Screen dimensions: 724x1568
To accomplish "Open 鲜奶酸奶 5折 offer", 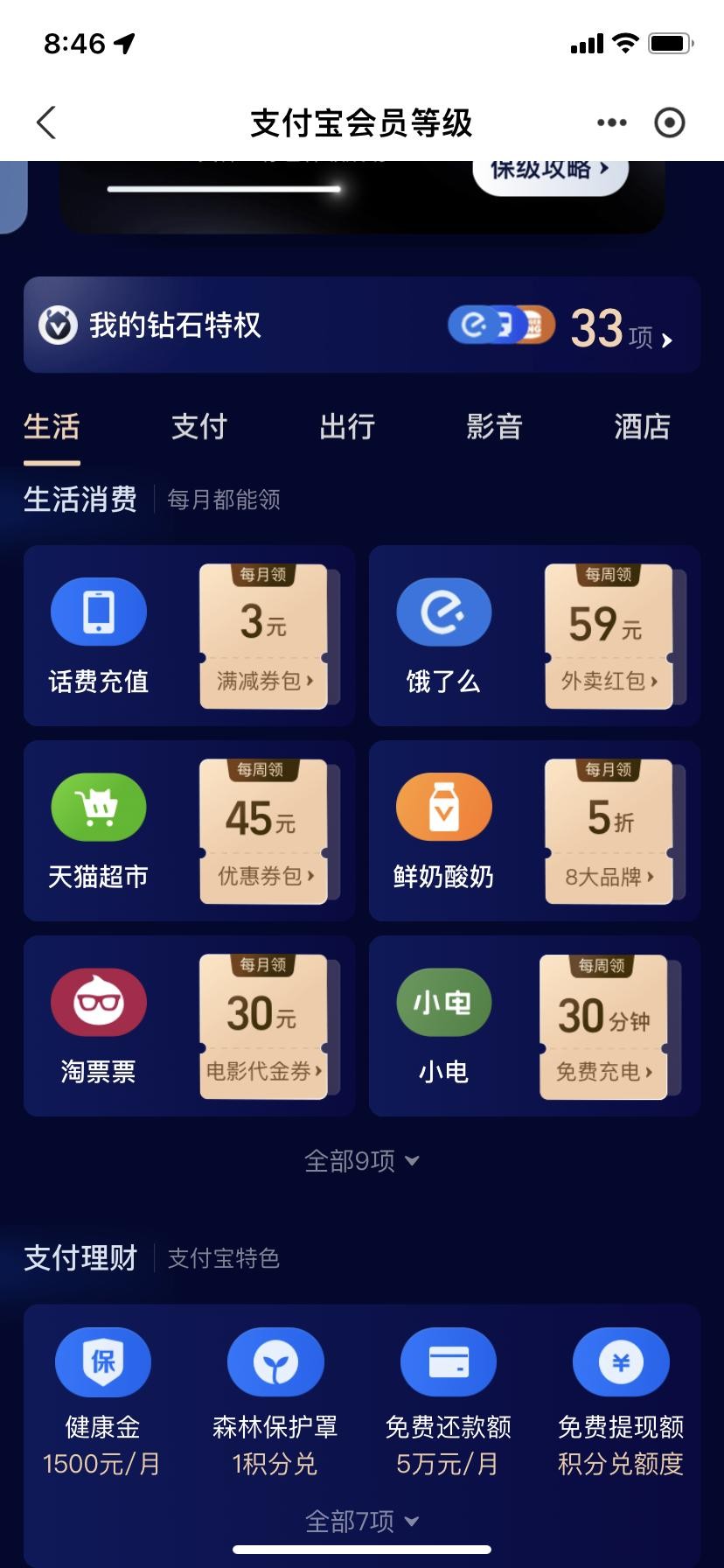I will [609, 831].
